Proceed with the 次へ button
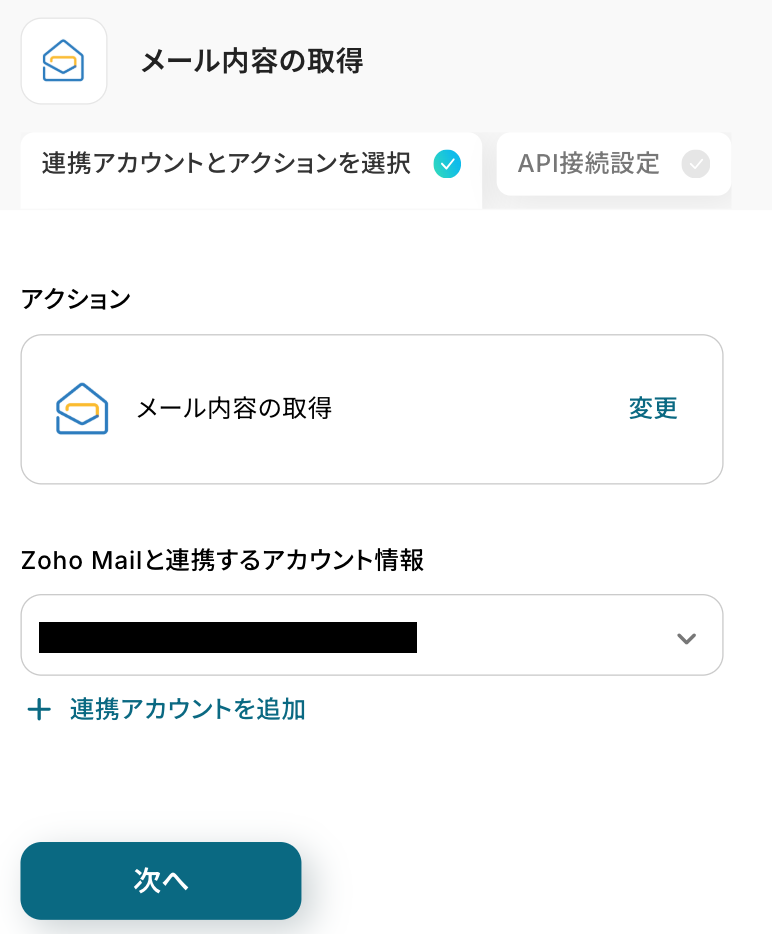The image size is (772, 934). pos(161,880)
